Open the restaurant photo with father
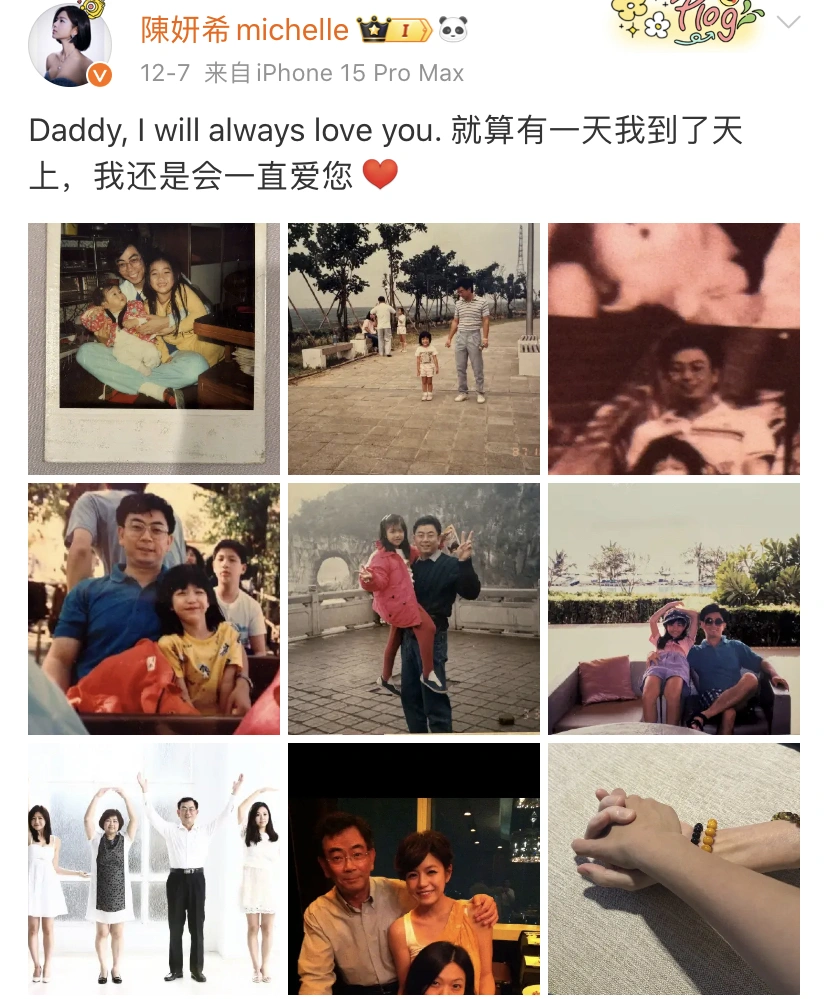The height and width of the screenshot is (999, 828). tap(414, 868)
